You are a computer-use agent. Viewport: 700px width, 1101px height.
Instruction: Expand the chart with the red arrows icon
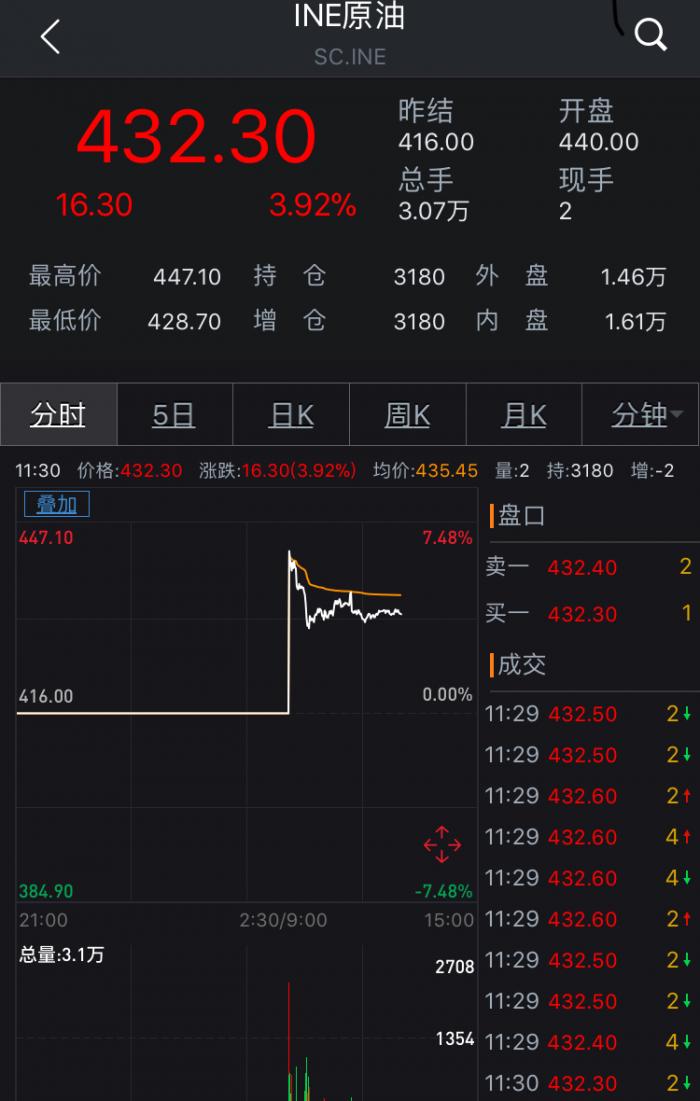coord(442,845)
